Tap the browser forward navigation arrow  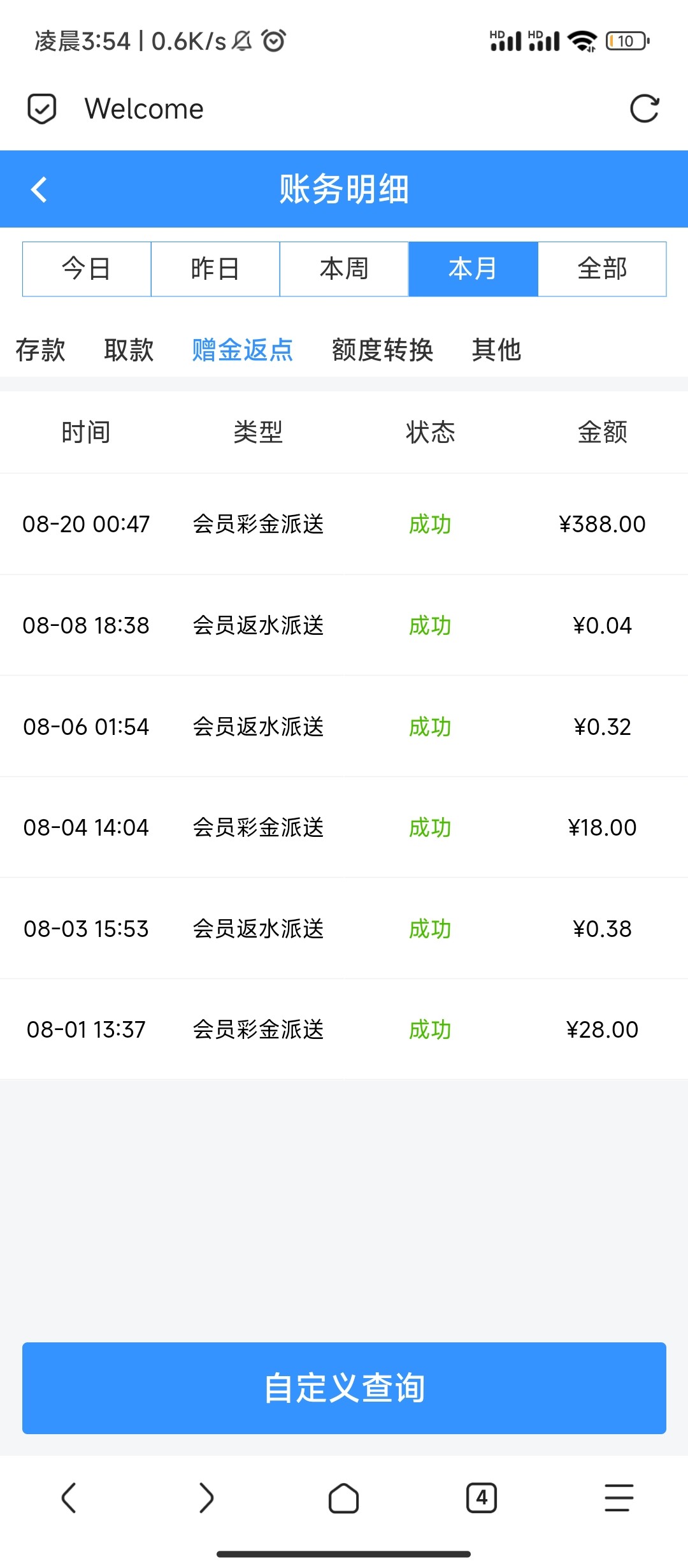coord(206,1499)
